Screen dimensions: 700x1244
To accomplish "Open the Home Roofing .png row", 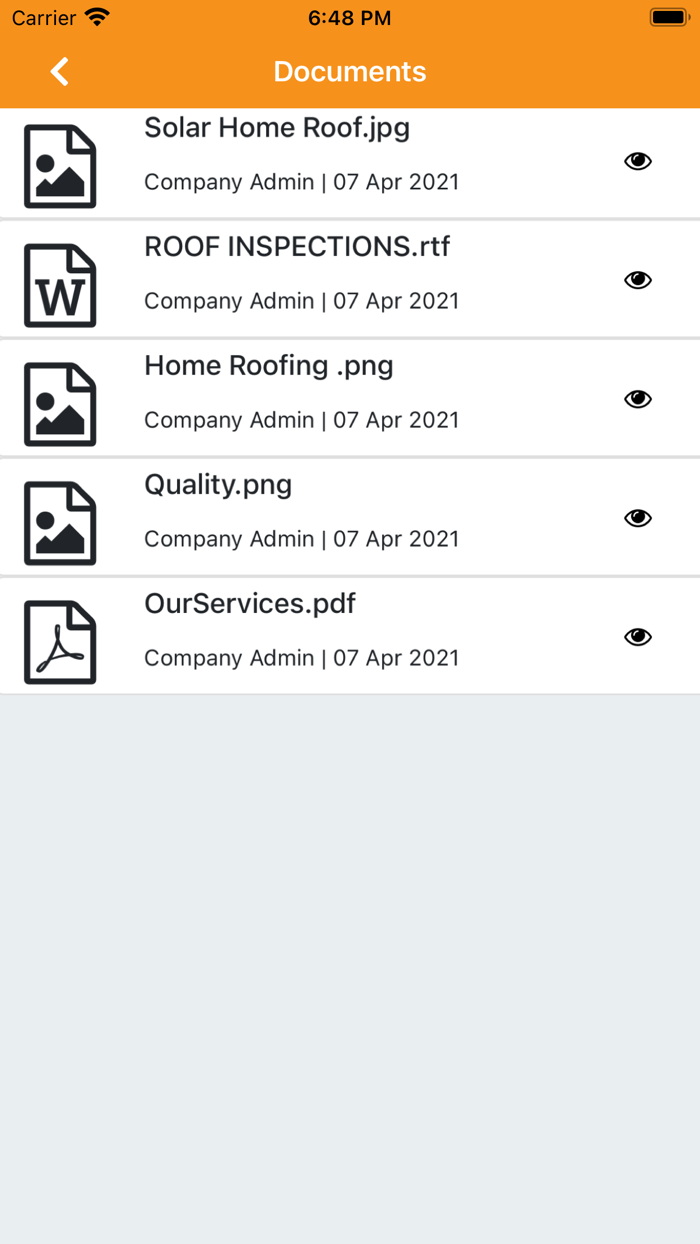I will click(350, 398).
